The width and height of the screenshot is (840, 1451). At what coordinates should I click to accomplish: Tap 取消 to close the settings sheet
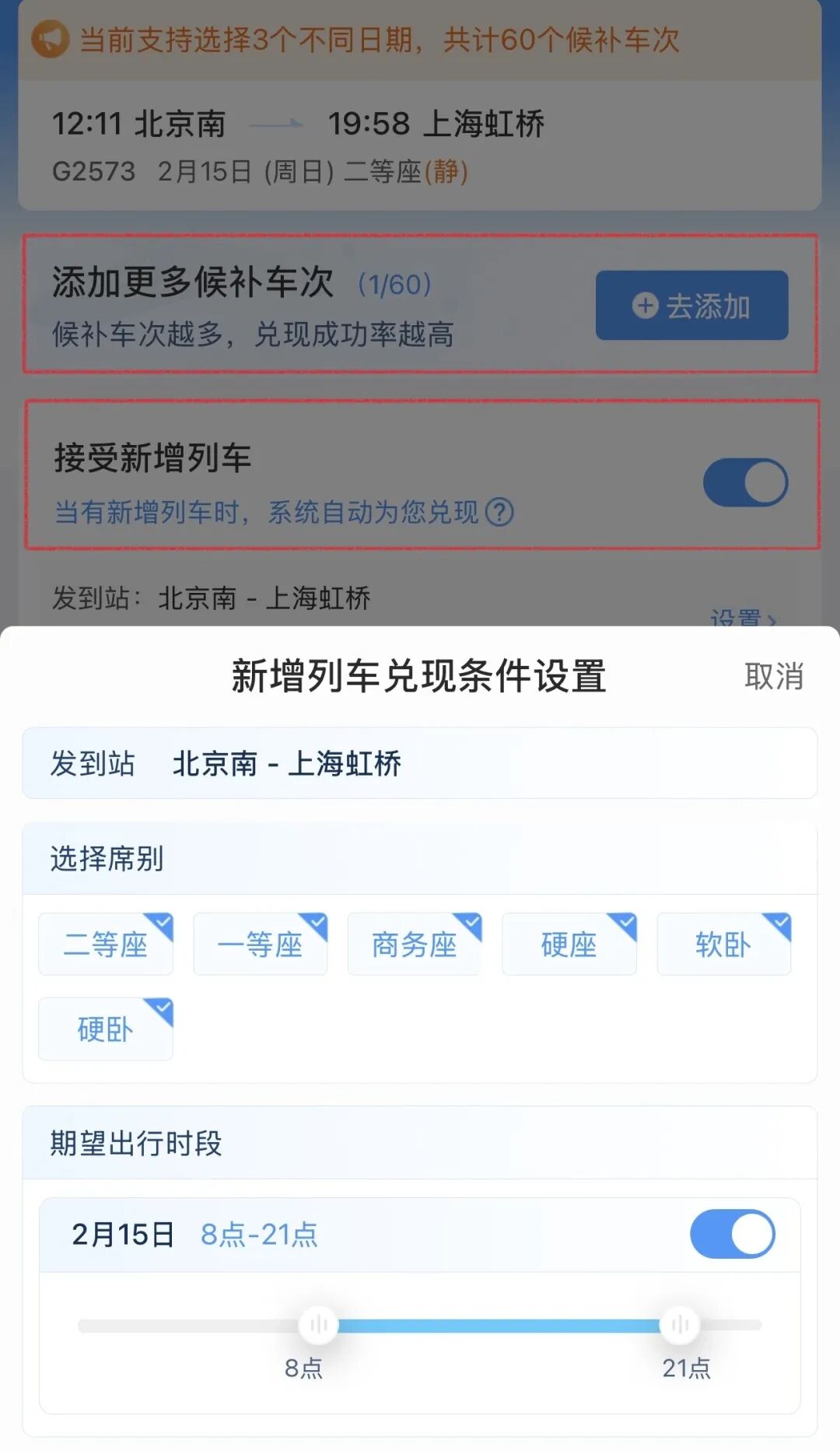(773, 676)
